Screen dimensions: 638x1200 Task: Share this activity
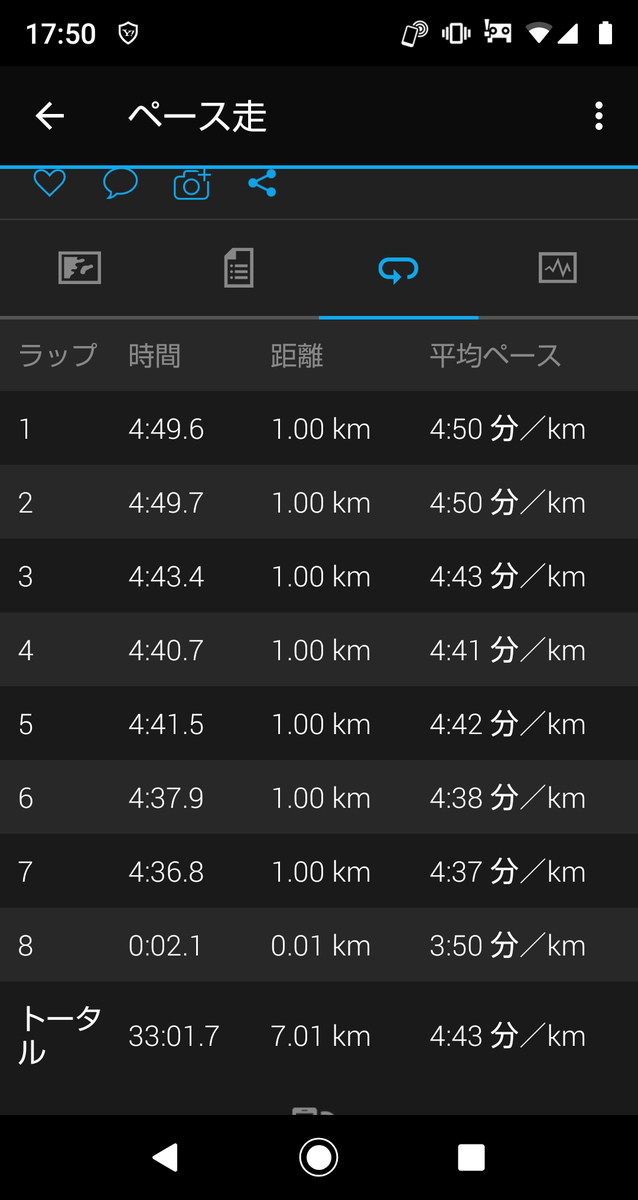click(x=262, y=183)
